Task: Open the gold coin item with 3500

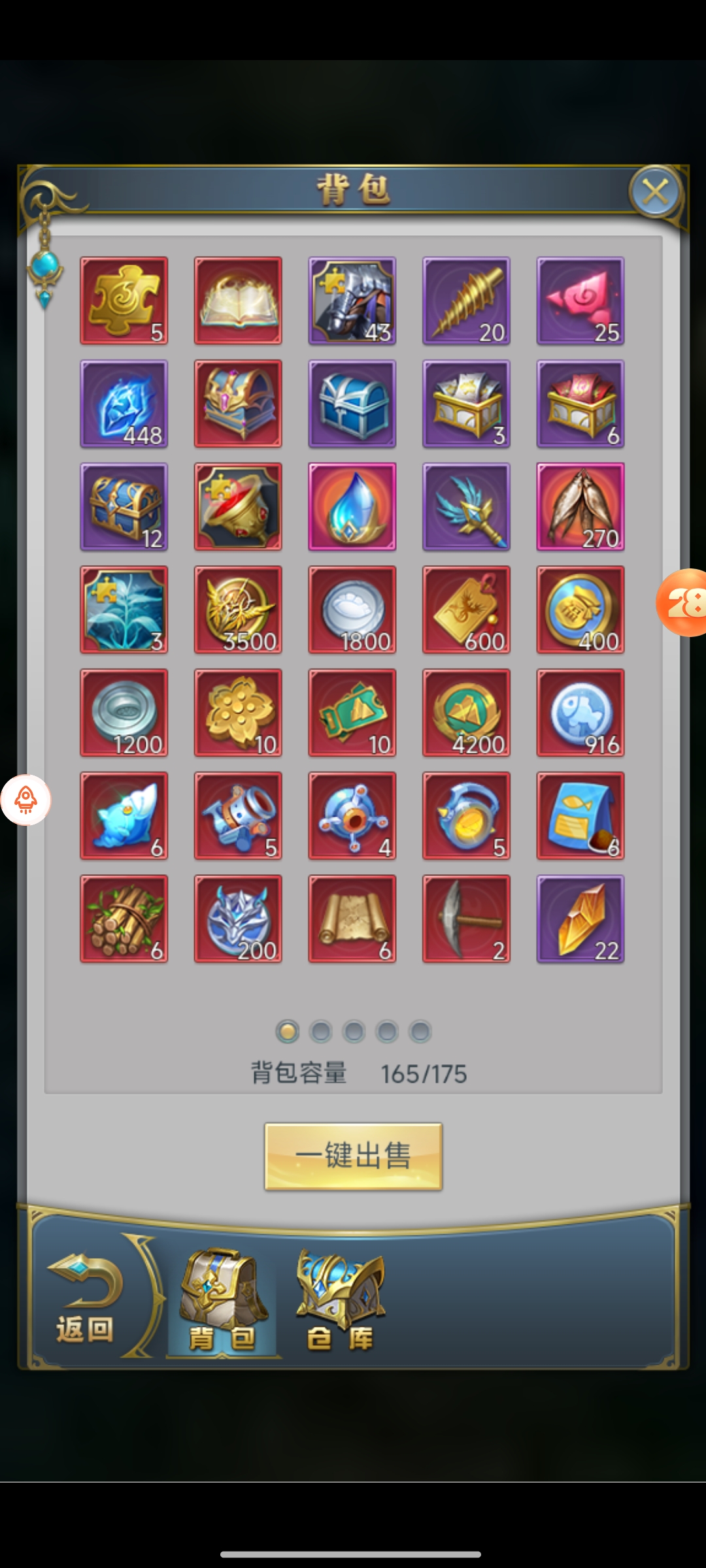Action: coord(238,610)
